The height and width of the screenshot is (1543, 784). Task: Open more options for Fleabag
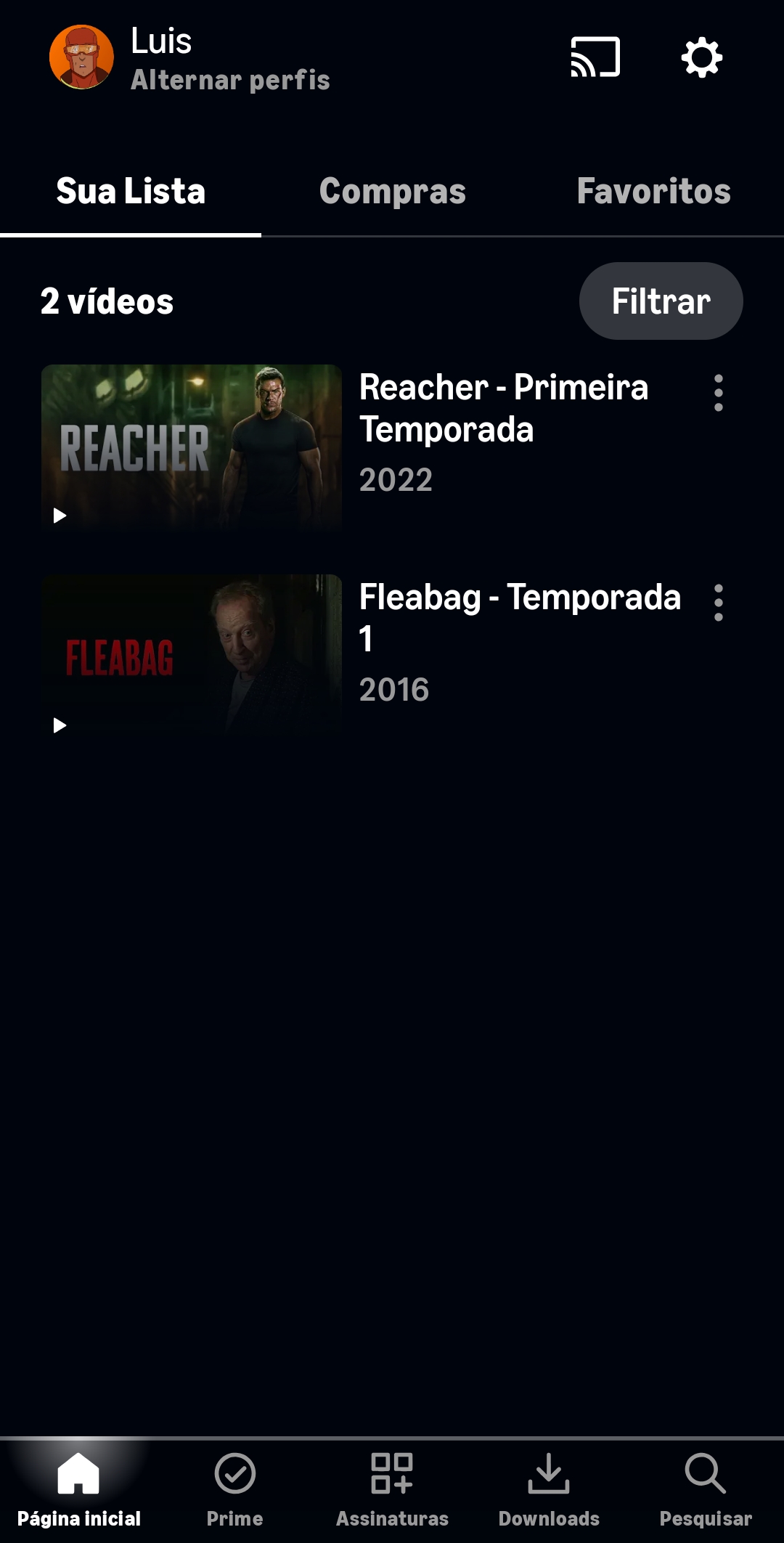point(718,603)
